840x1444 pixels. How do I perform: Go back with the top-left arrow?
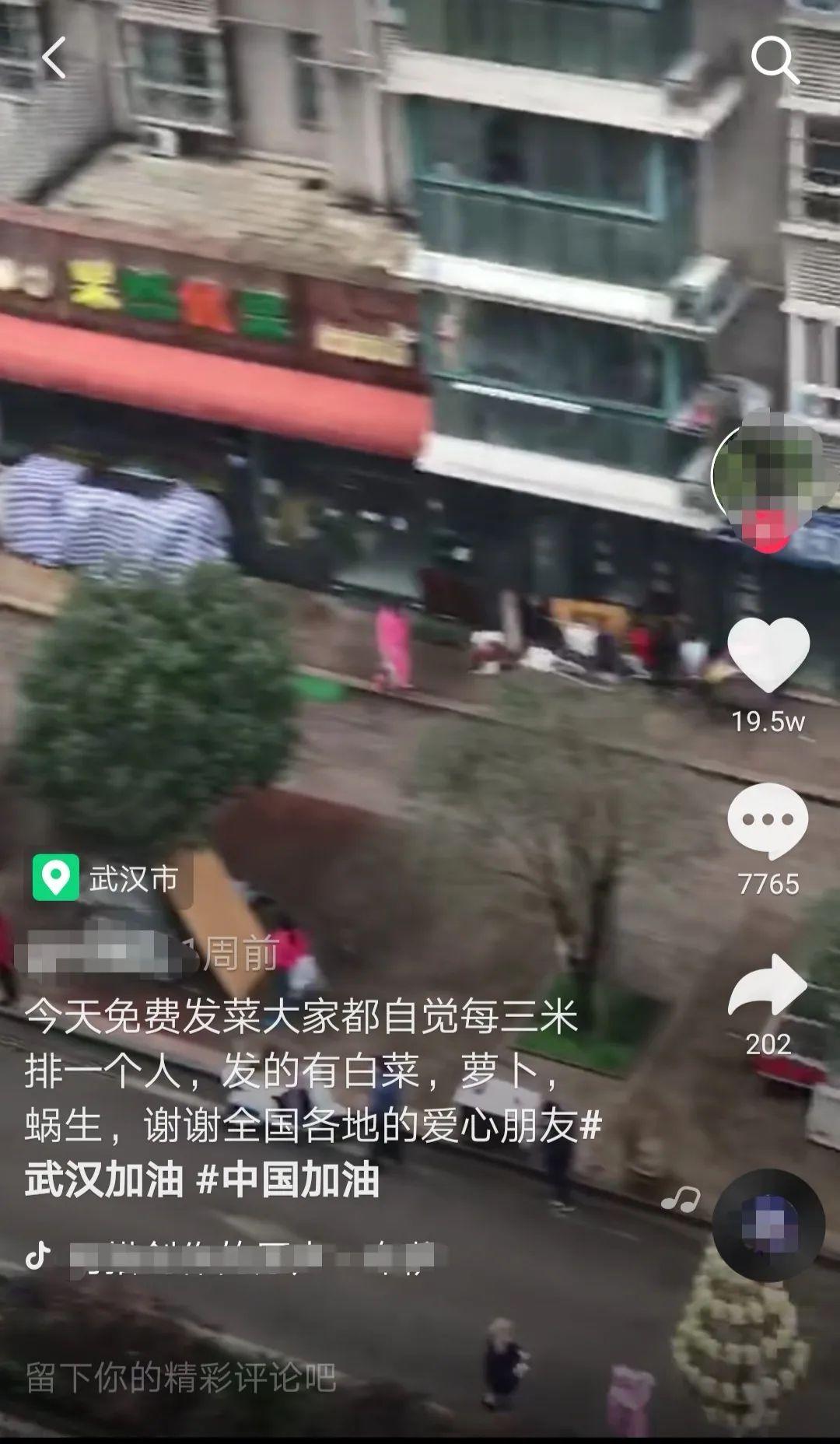coord(53,59)
